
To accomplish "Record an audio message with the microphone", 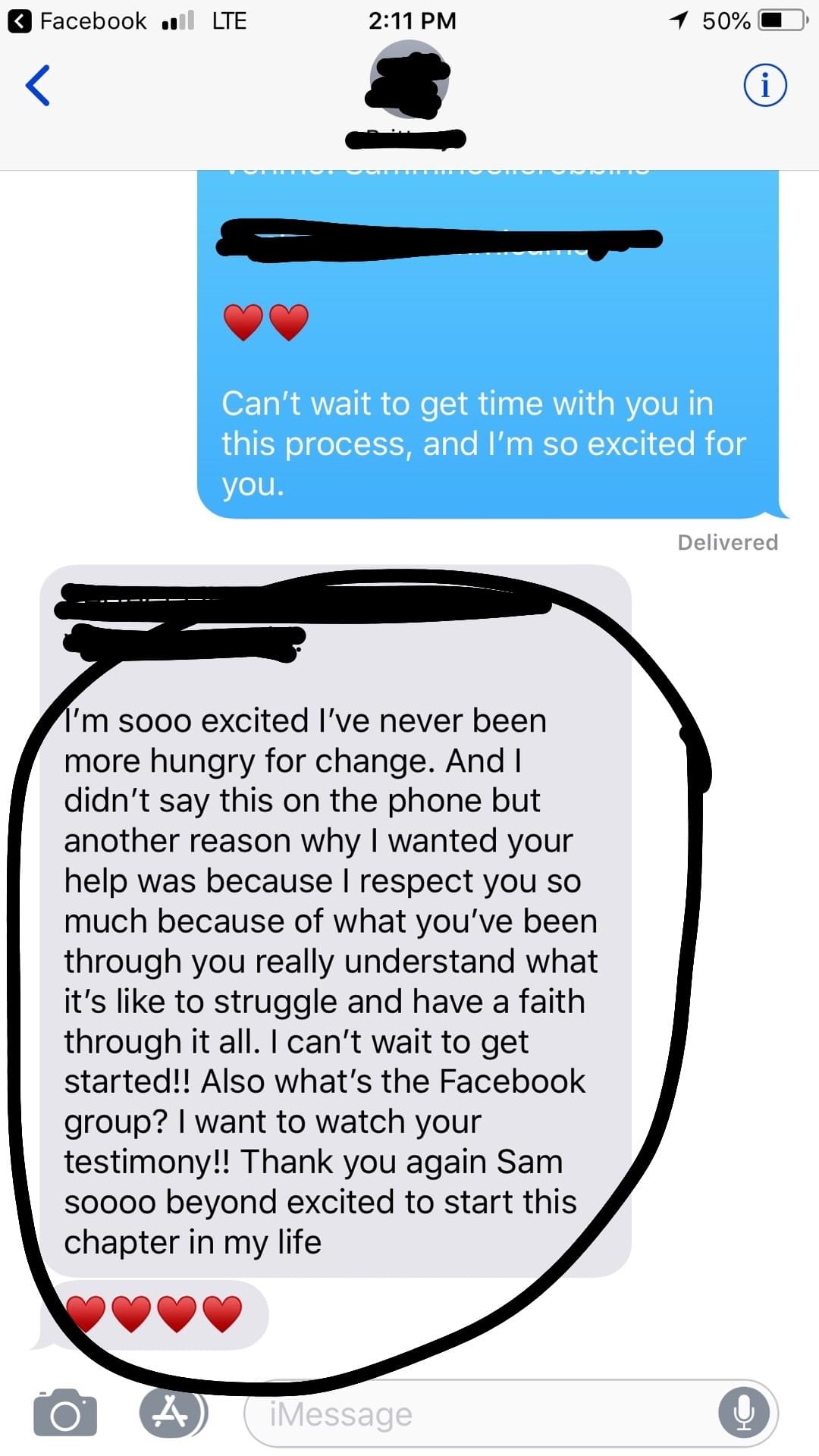I will pyautogui.click(x=744, y=1414).
